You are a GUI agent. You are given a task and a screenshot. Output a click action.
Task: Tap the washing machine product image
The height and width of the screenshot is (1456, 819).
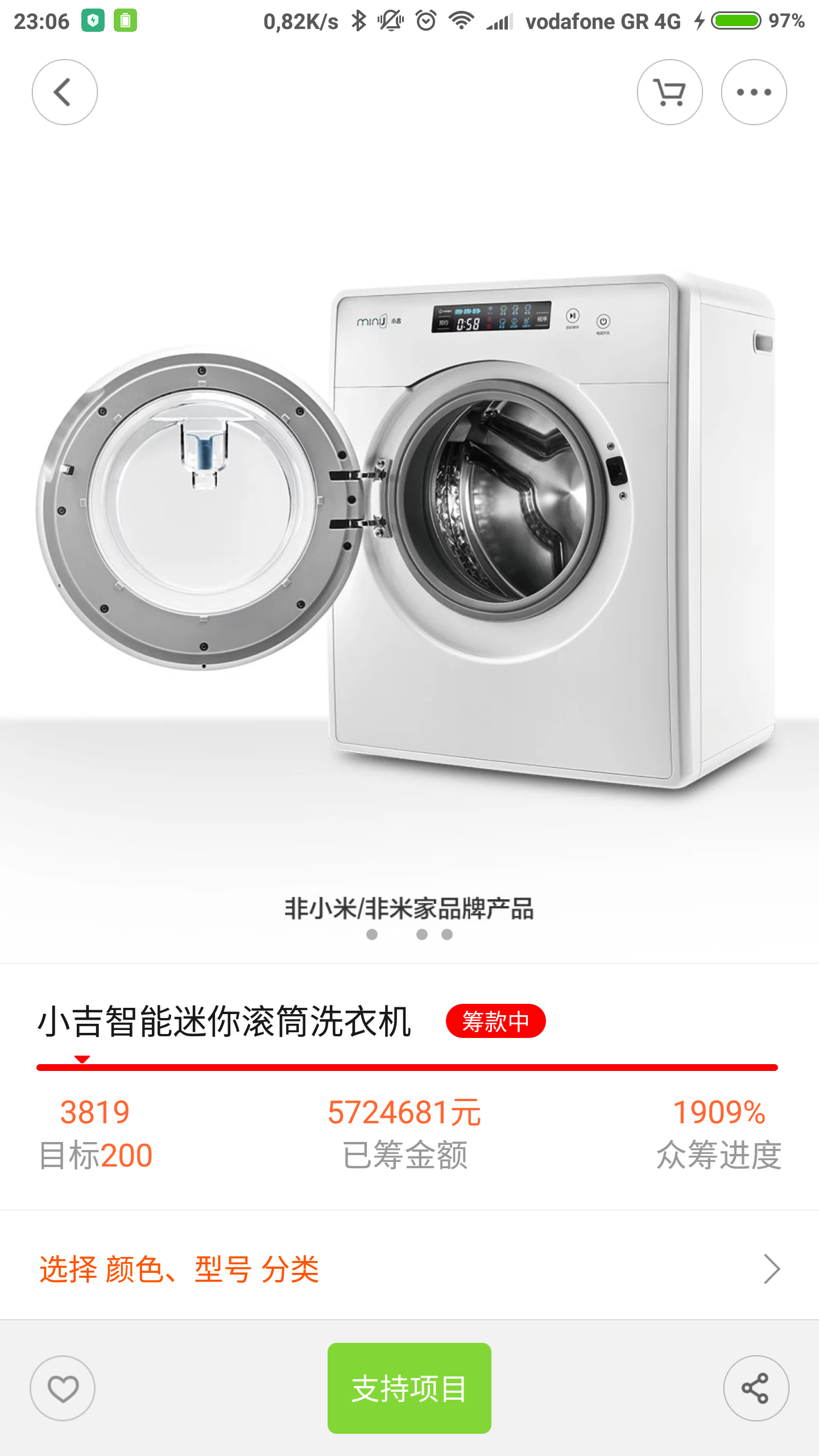coord(409,529)
